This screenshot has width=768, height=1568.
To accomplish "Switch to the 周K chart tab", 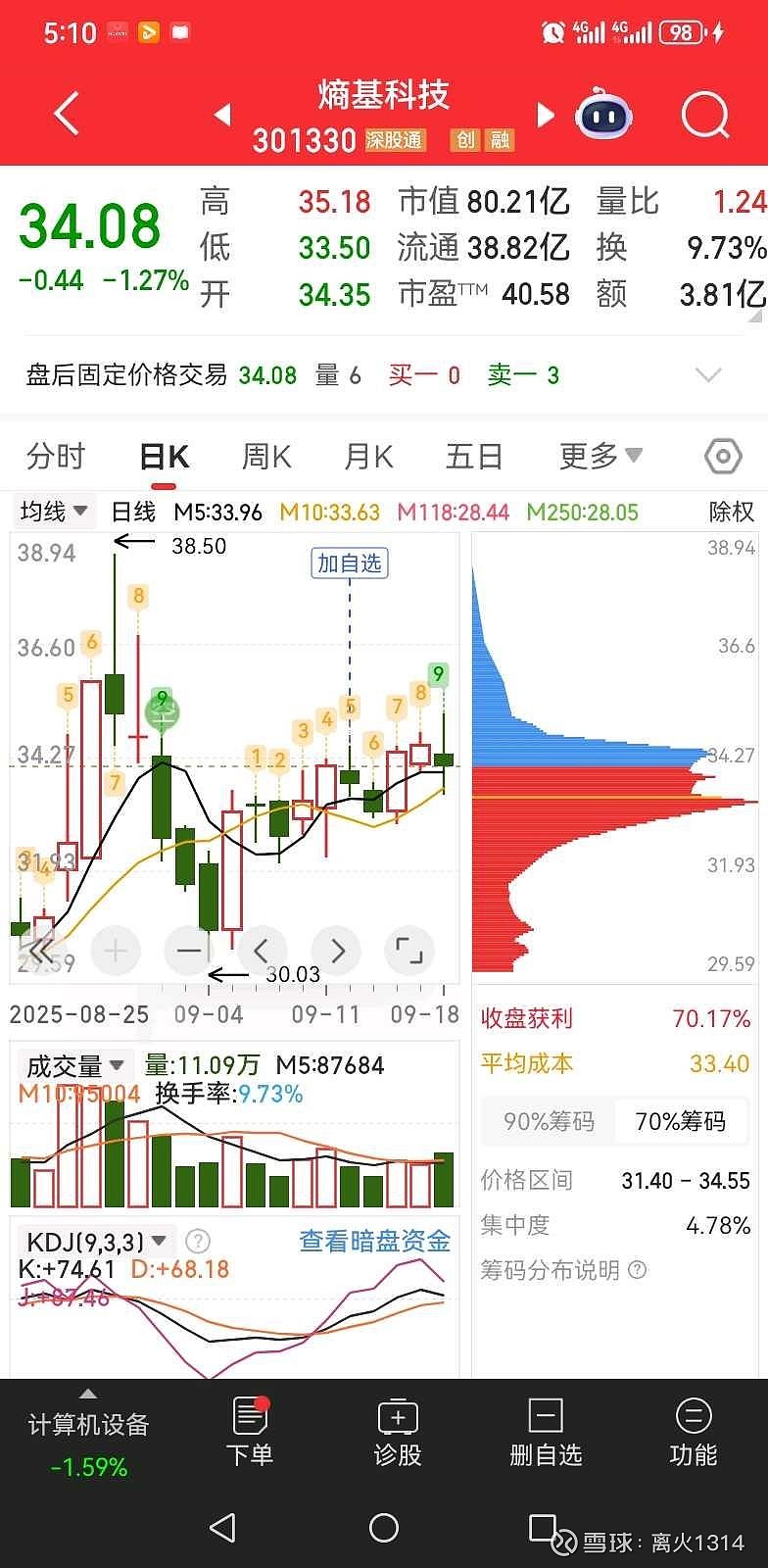I will point(266,456).
